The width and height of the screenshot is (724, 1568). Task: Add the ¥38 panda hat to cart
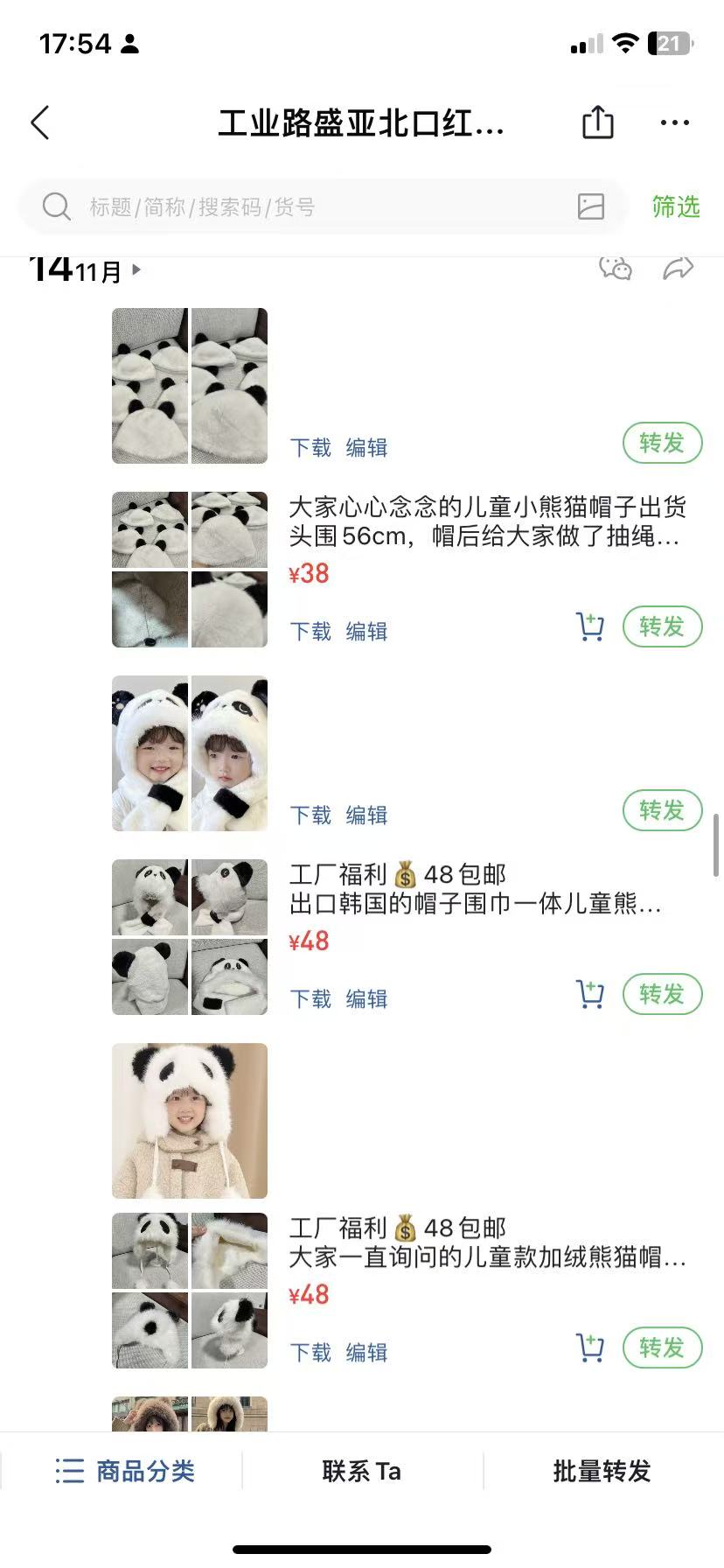590,626
